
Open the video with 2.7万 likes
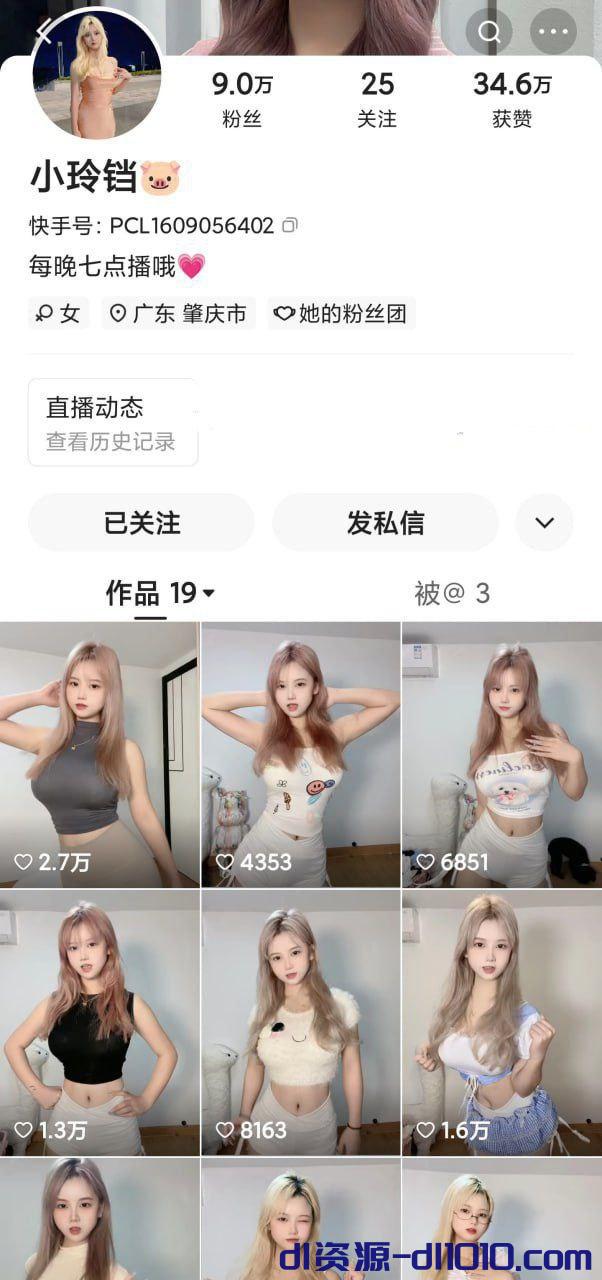[x=99, y=754]
